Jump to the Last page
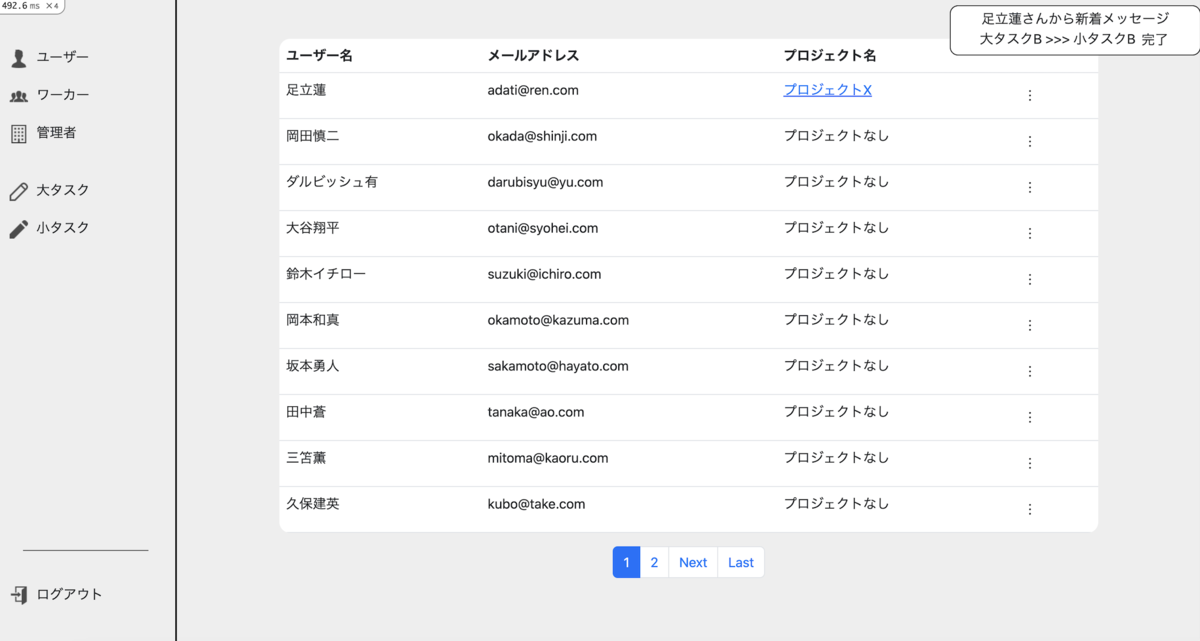Viewport: 1200px width, 641px height. coord(741,562)
